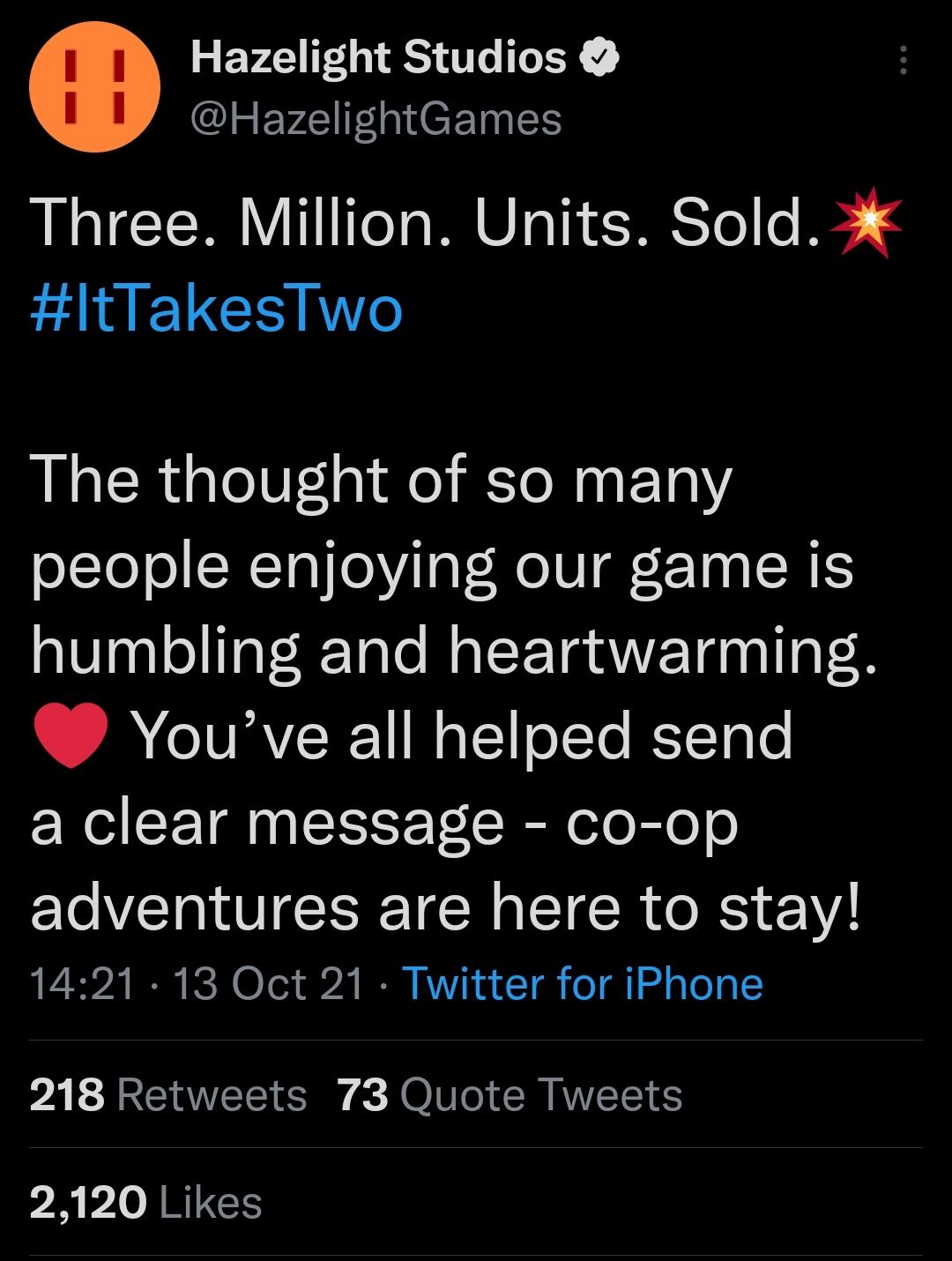Open Hazelight Studios profile picture
Screen dimensions: 952x1261
coord(94,86)
